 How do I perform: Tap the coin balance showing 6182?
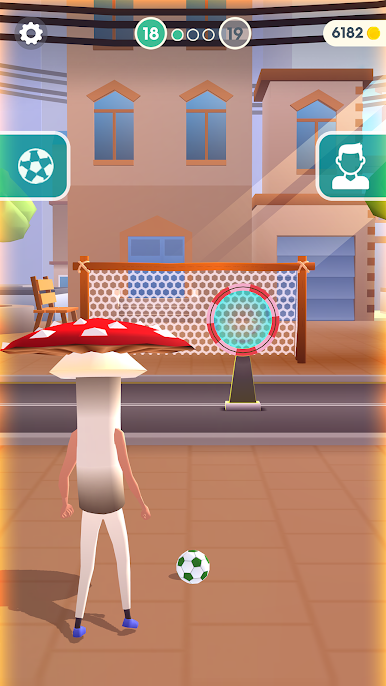(354, 33)
